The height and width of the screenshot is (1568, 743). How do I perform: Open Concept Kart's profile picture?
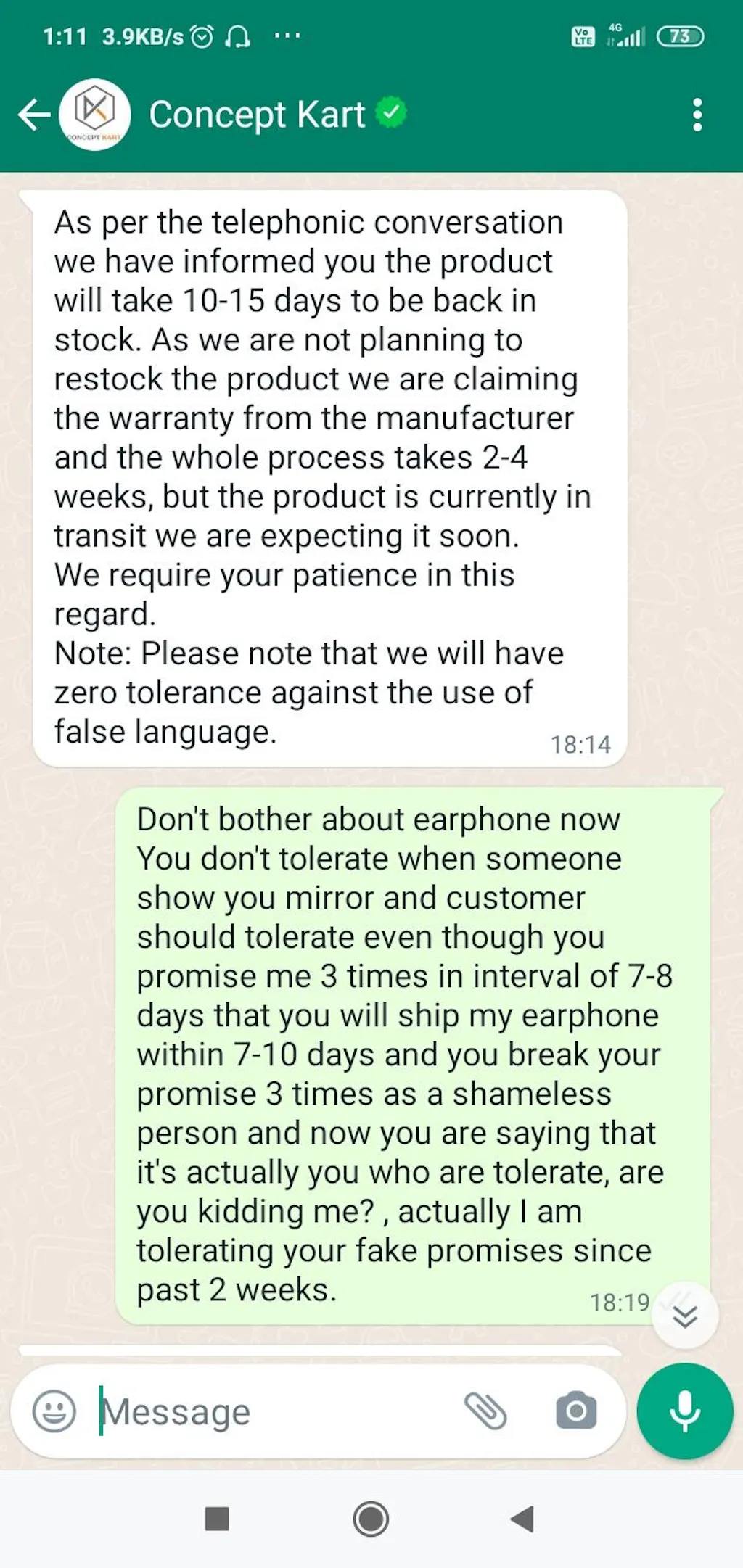(x=95, y=115)
